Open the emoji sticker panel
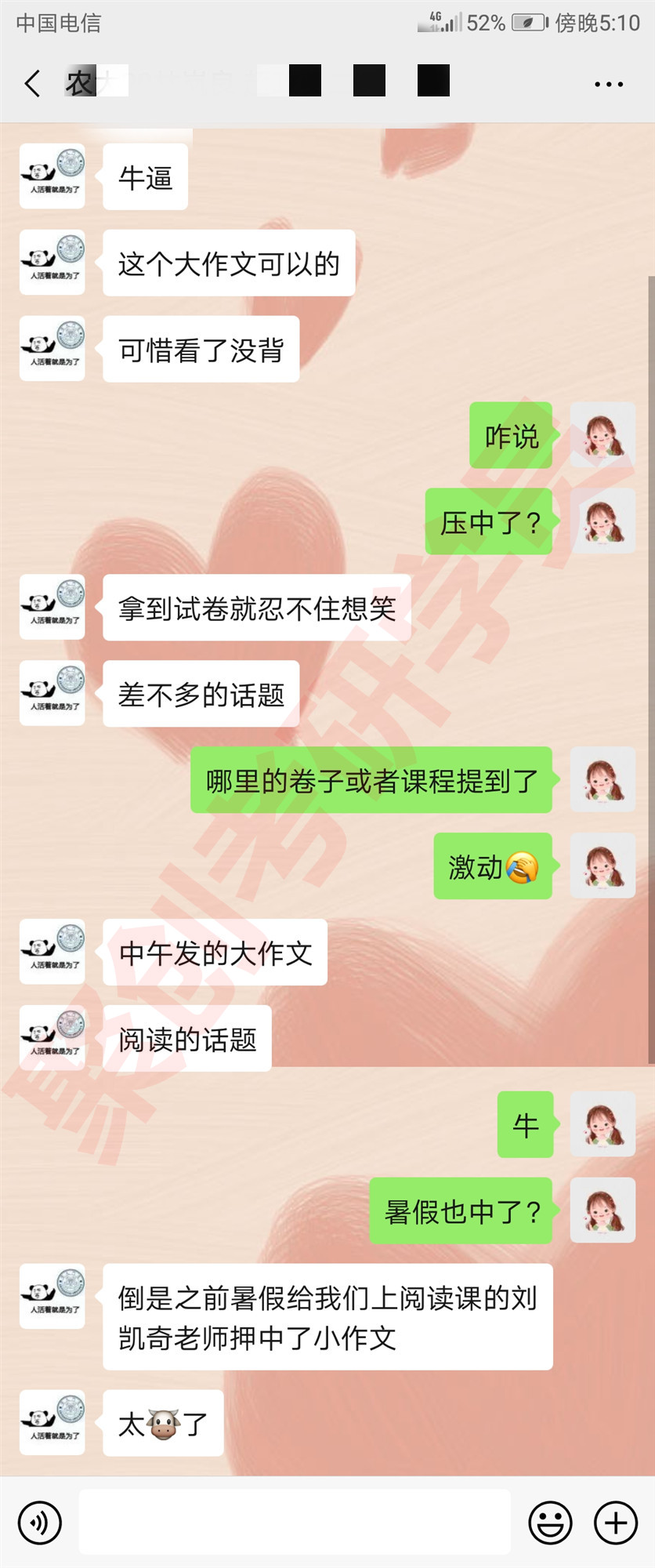655x1568 pixels. pos(550,1523)
